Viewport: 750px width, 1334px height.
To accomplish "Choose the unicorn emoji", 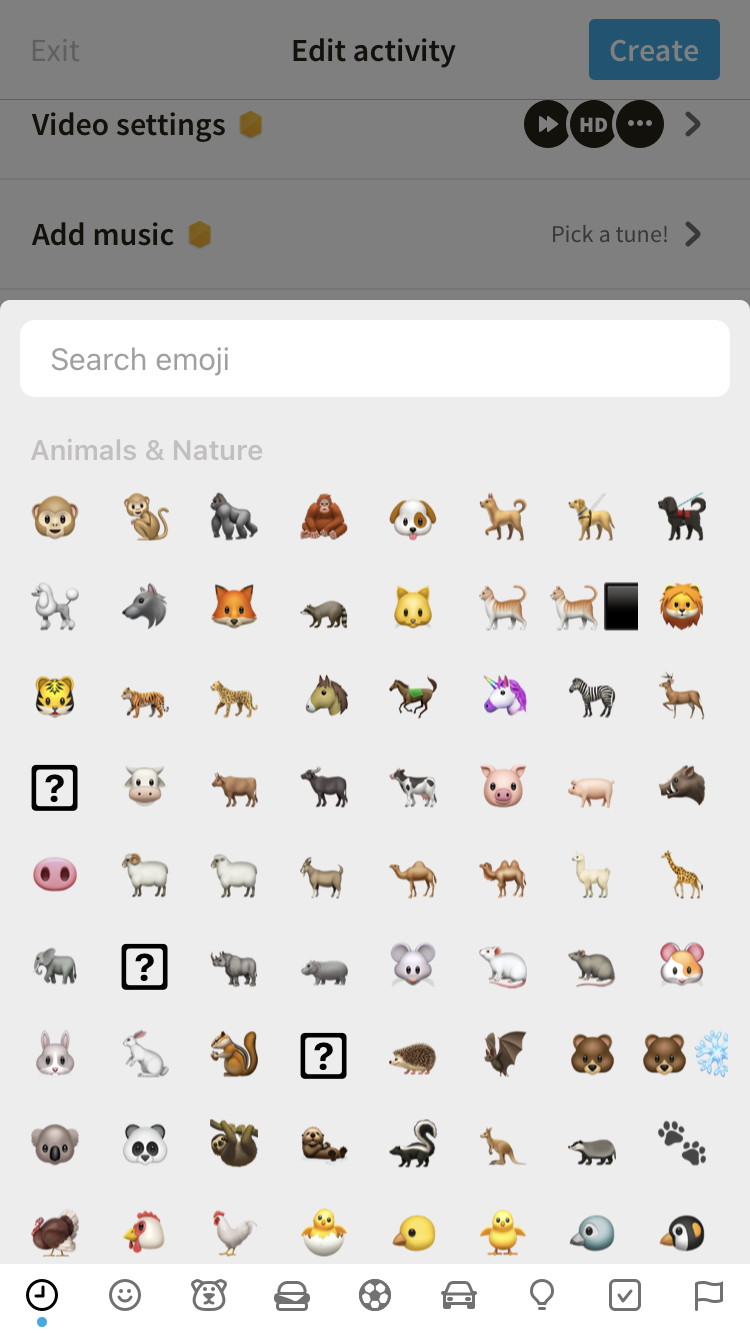I will (x=504, y=695).
